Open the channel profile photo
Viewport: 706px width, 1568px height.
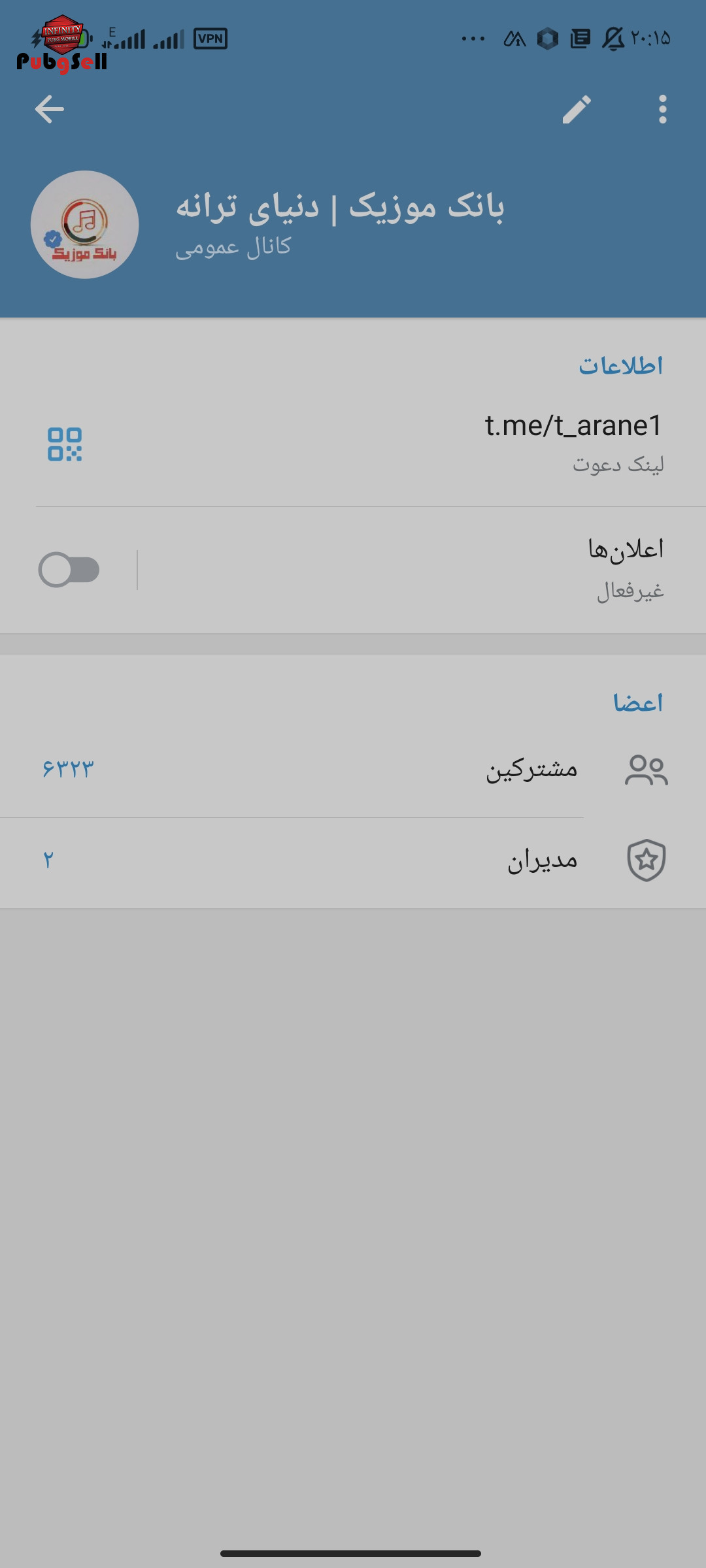[85, 225]
